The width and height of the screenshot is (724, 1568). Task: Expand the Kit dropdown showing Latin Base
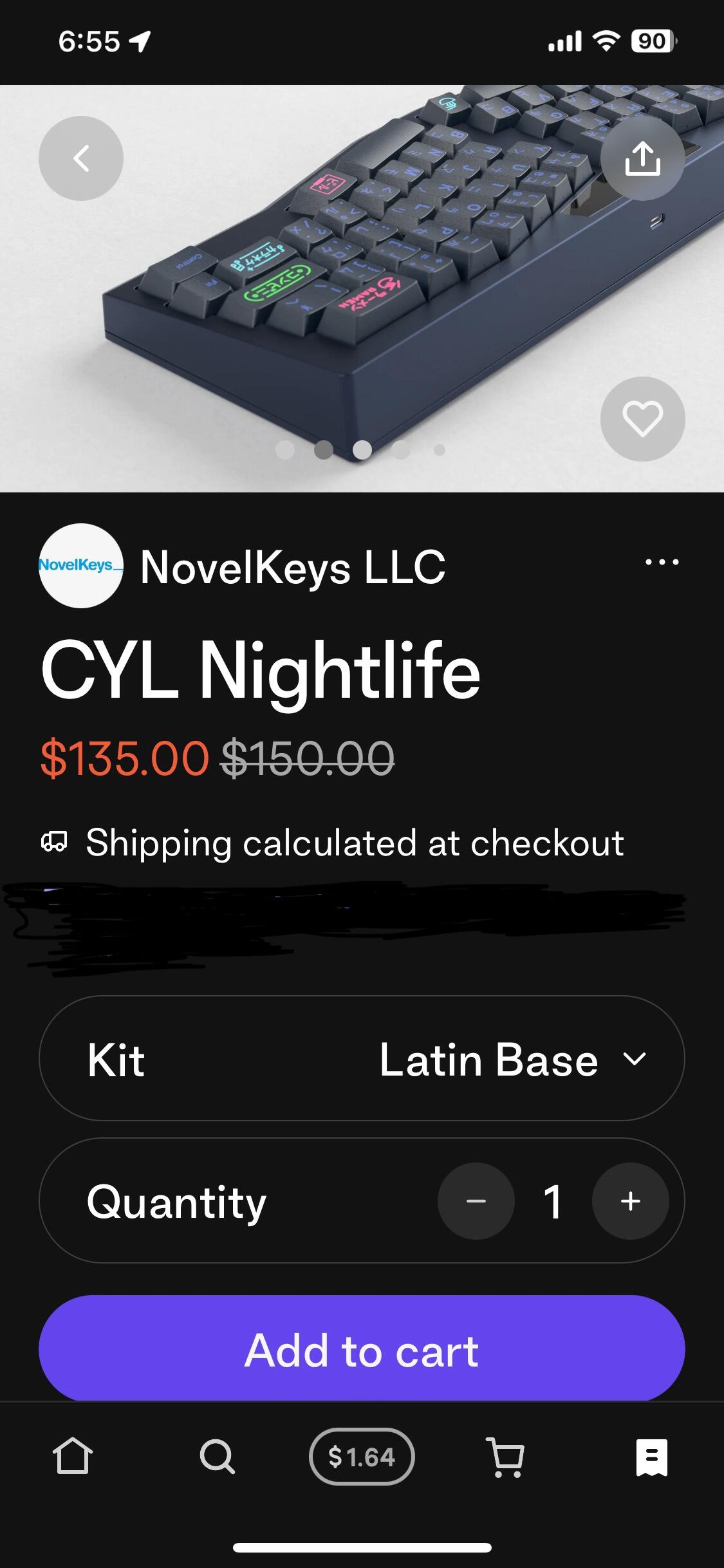[362, 1059]
